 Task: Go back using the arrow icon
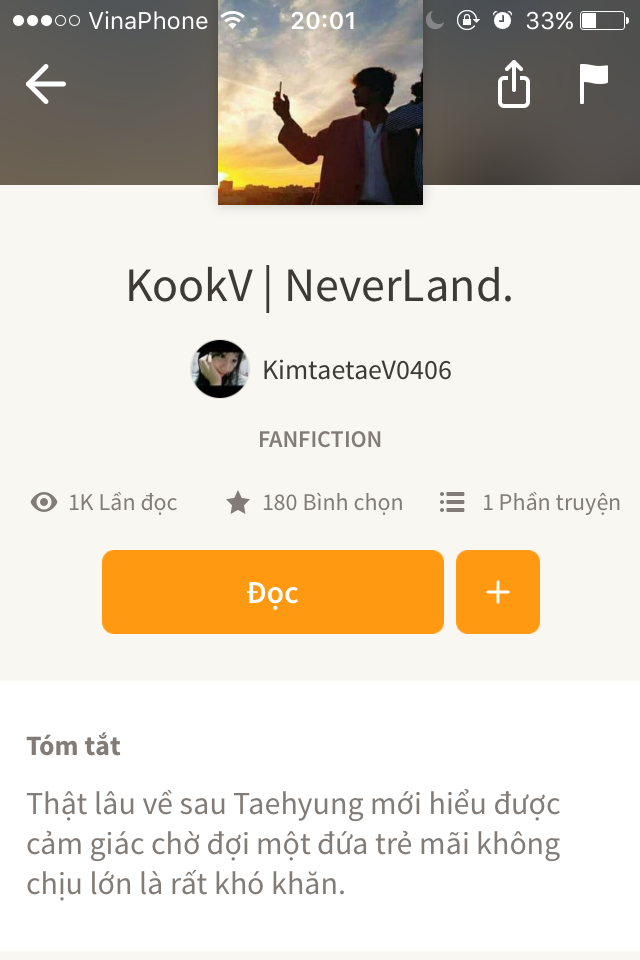pyautogui.click(x=45, y=84)
